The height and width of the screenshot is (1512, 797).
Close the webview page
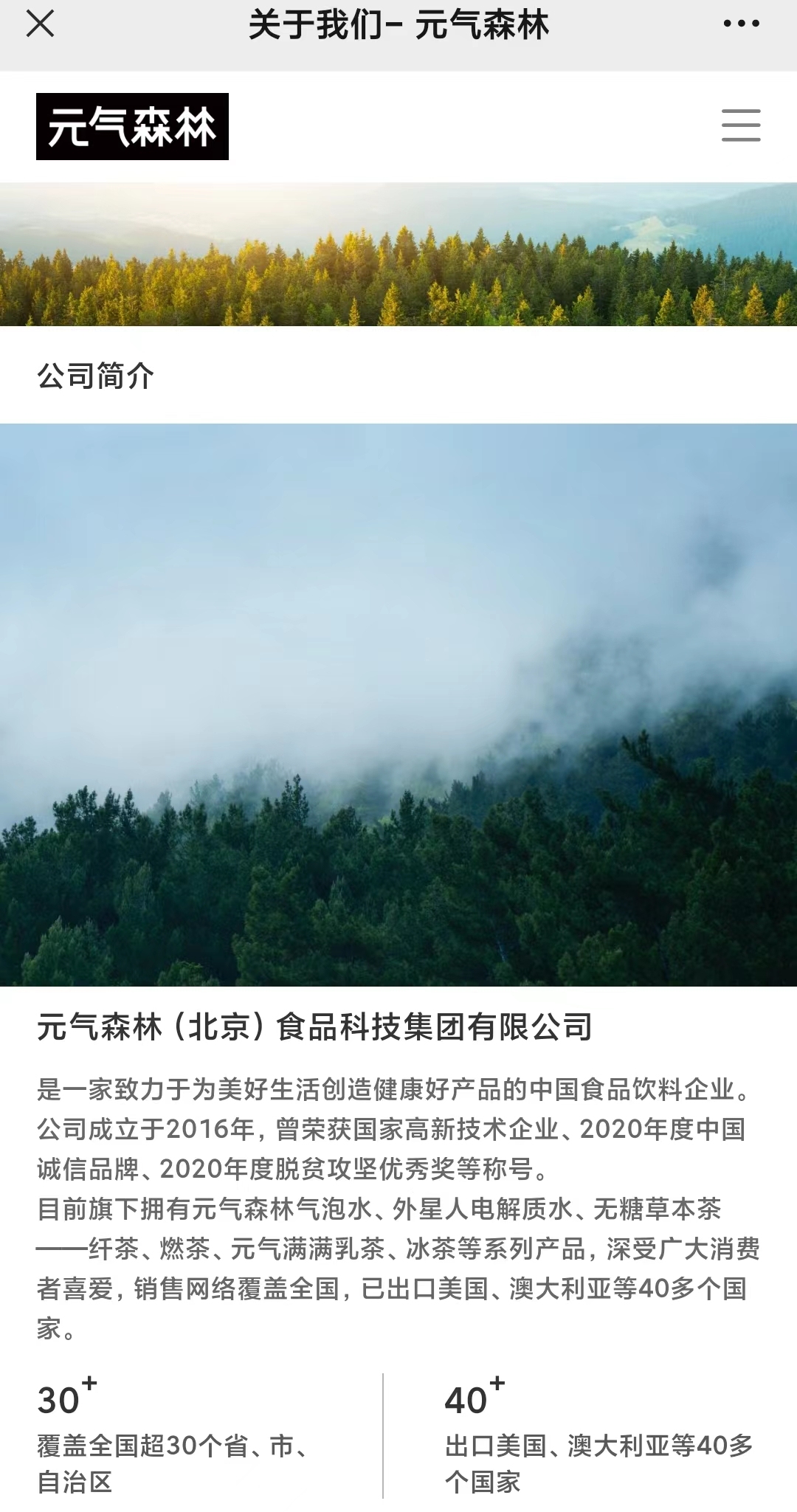tap(41, 24)
